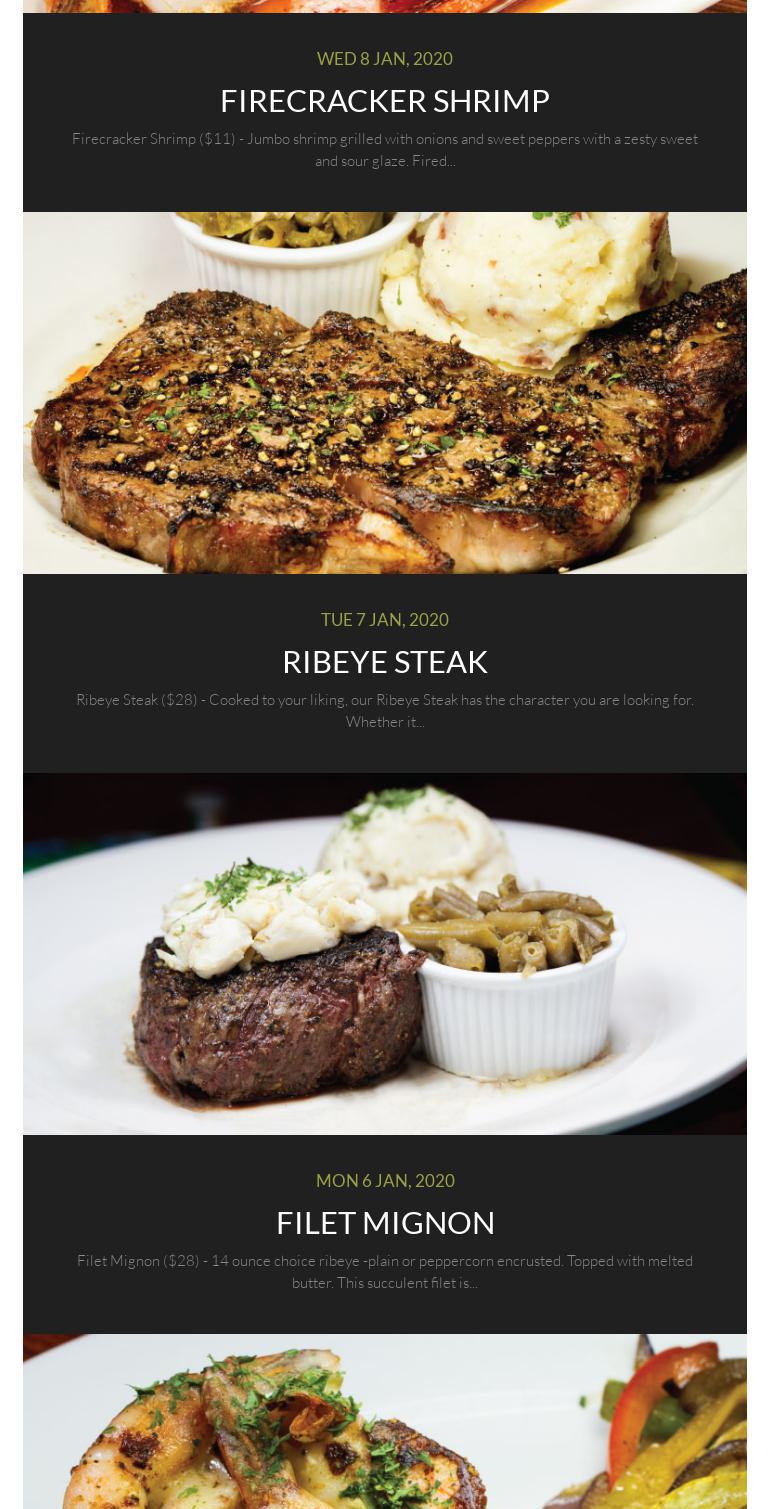Open the Filet Mignon photo card
770x1509 pixels.
[x=384, y=953]
